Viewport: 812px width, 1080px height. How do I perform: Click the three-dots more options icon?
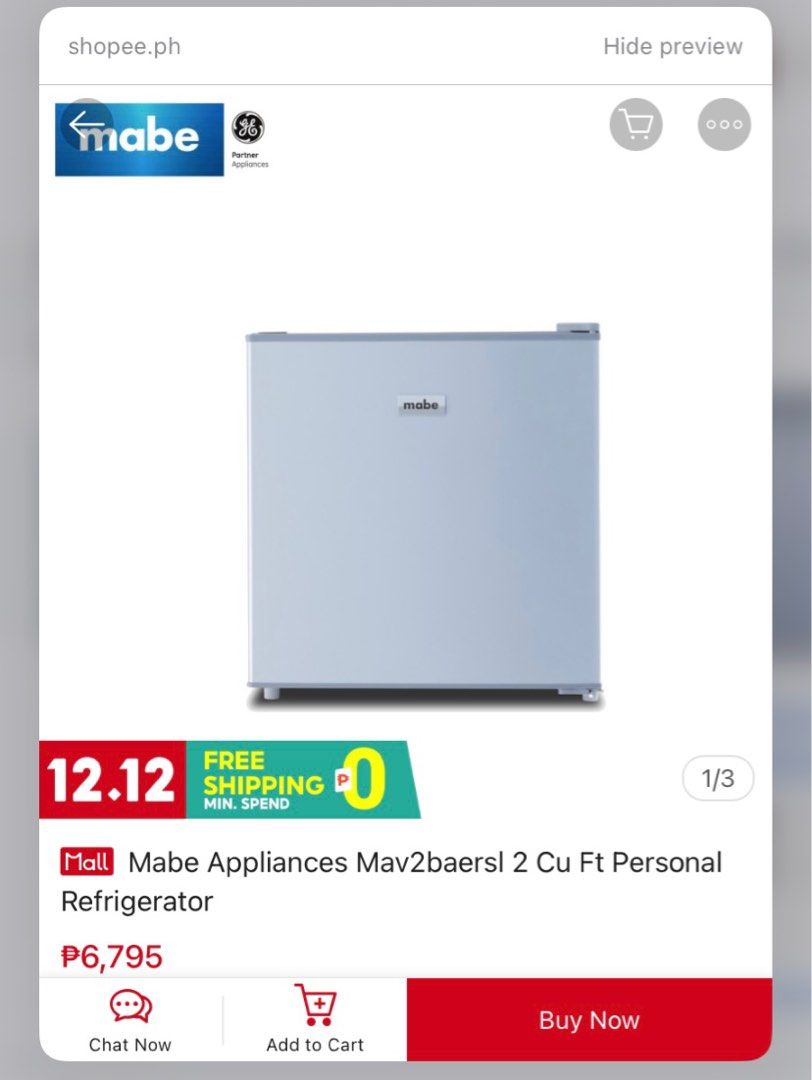[x=723, y=124]
